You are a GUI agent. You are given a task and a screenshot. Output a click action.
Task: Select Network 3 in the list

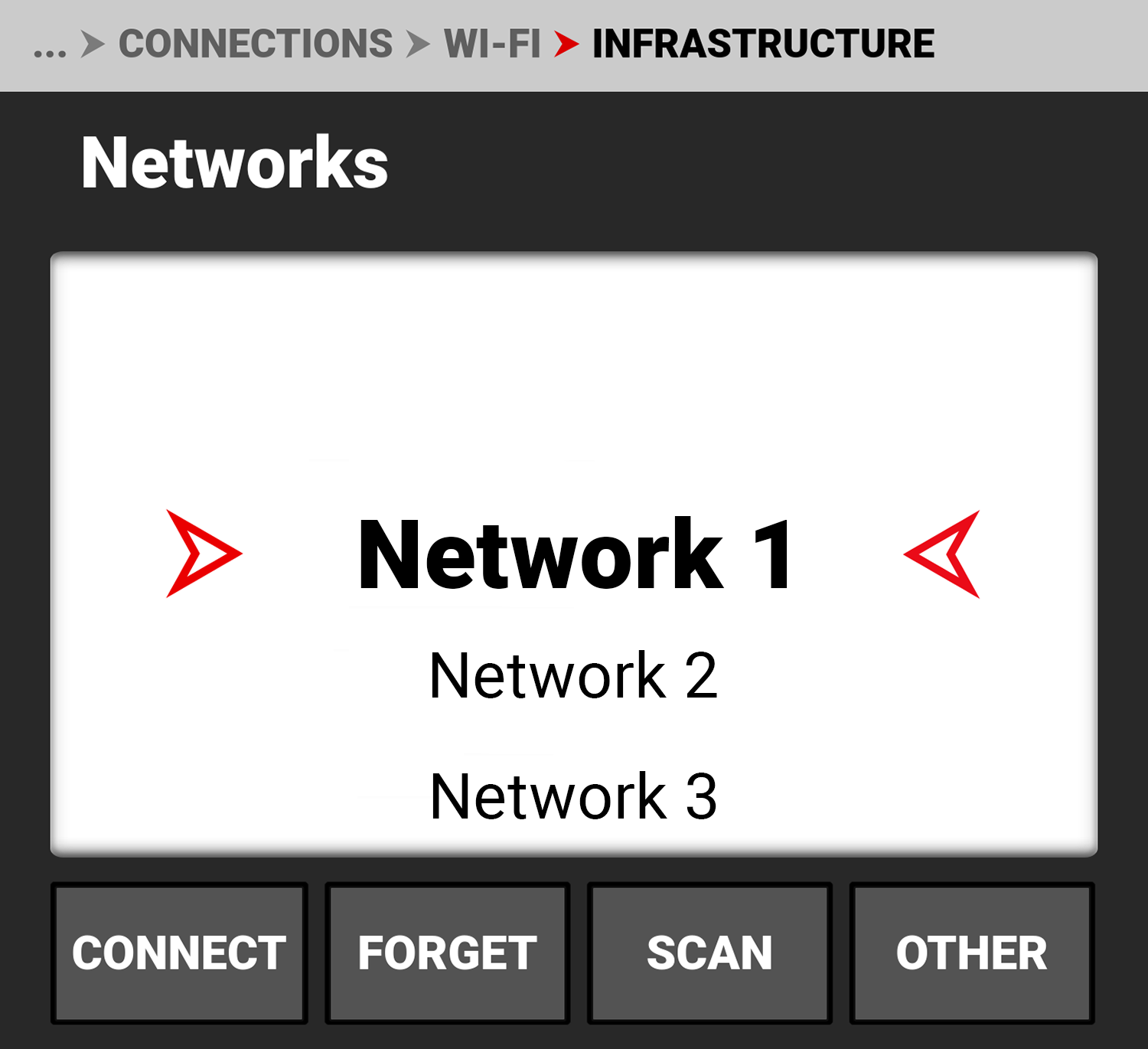pos(574,797)
